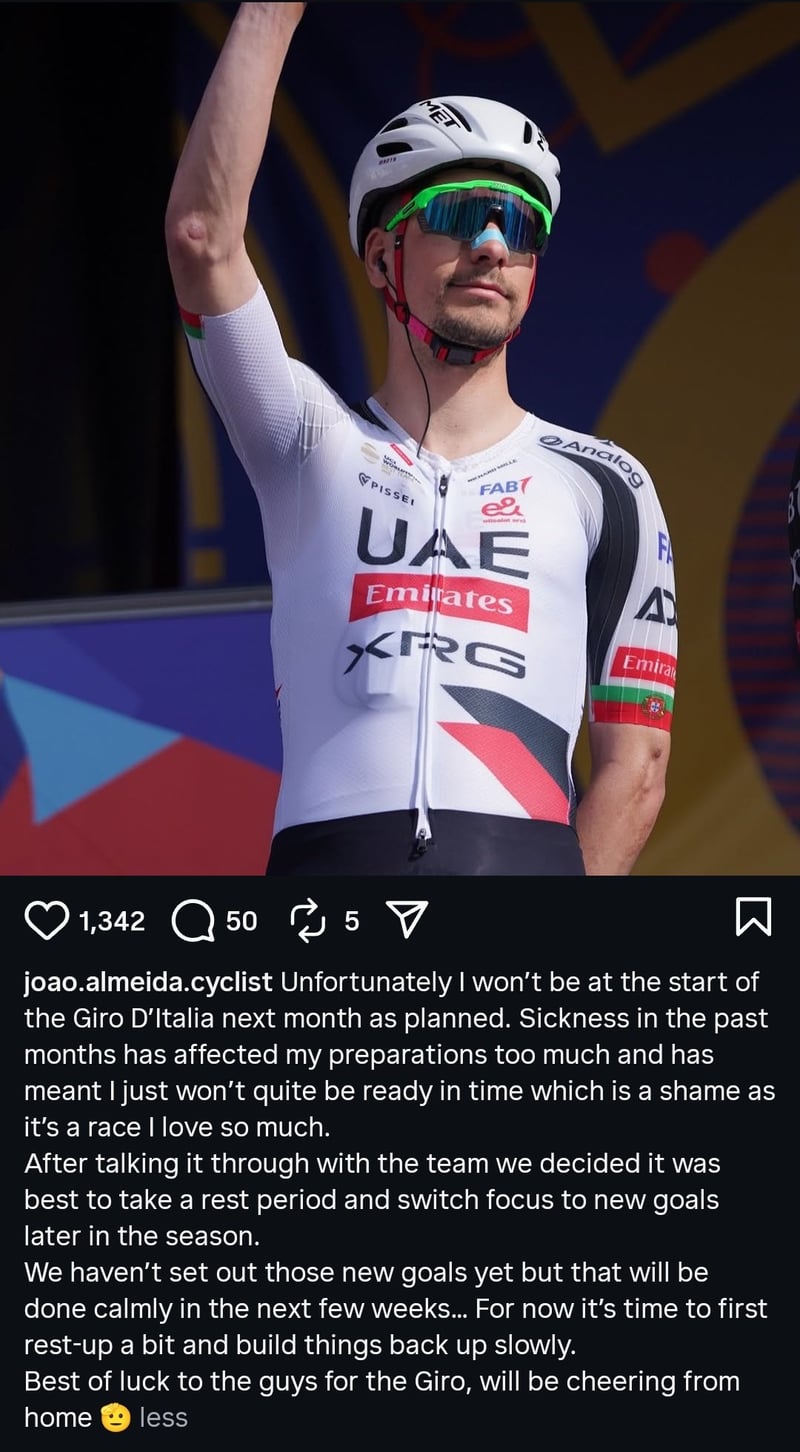Share the post via send icon
Screen dimensions: 800x1452
coord(407,920)
